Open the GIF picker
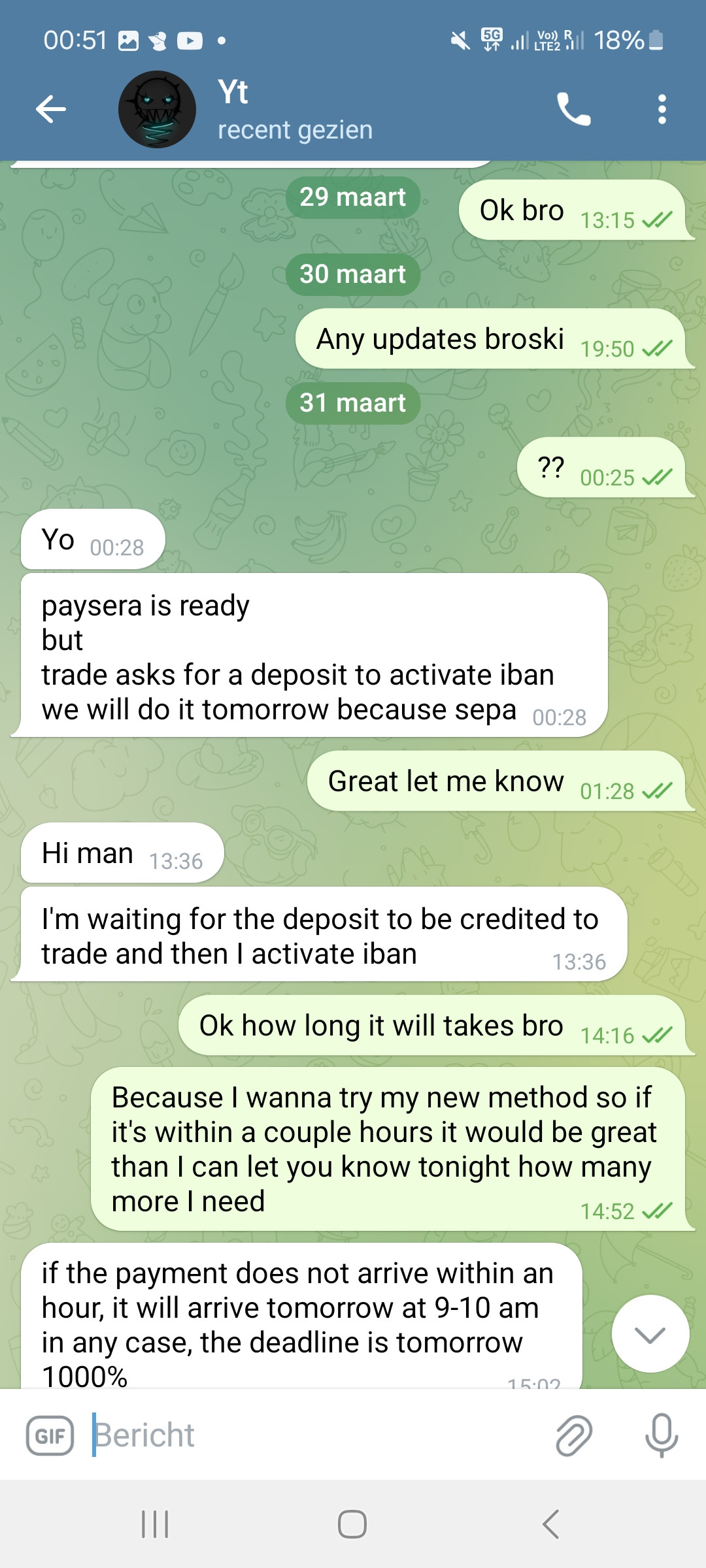Screen dimensions: 706x1568 click(50, 1435)
